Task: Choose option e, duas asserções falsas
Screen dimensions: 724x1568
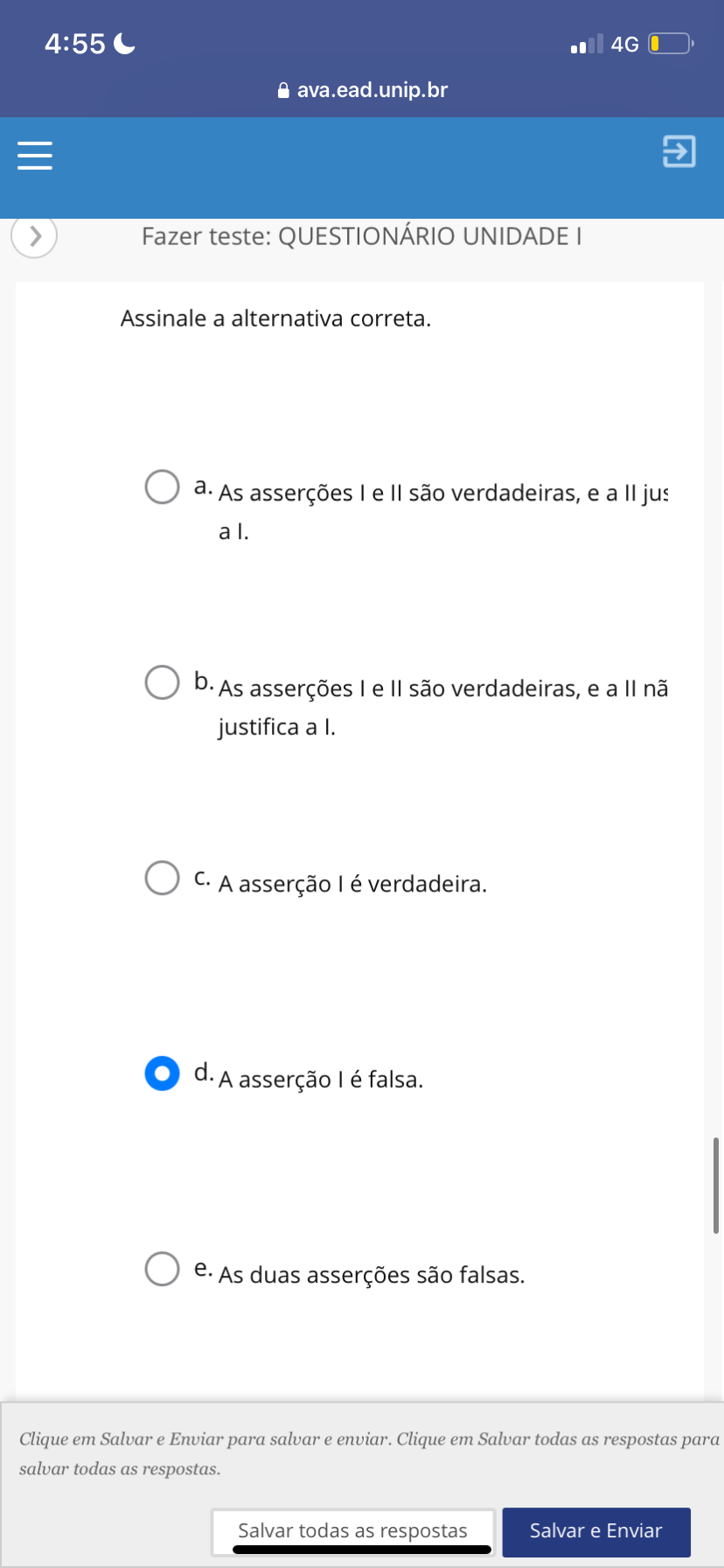Action: [x=162, y=1269]
